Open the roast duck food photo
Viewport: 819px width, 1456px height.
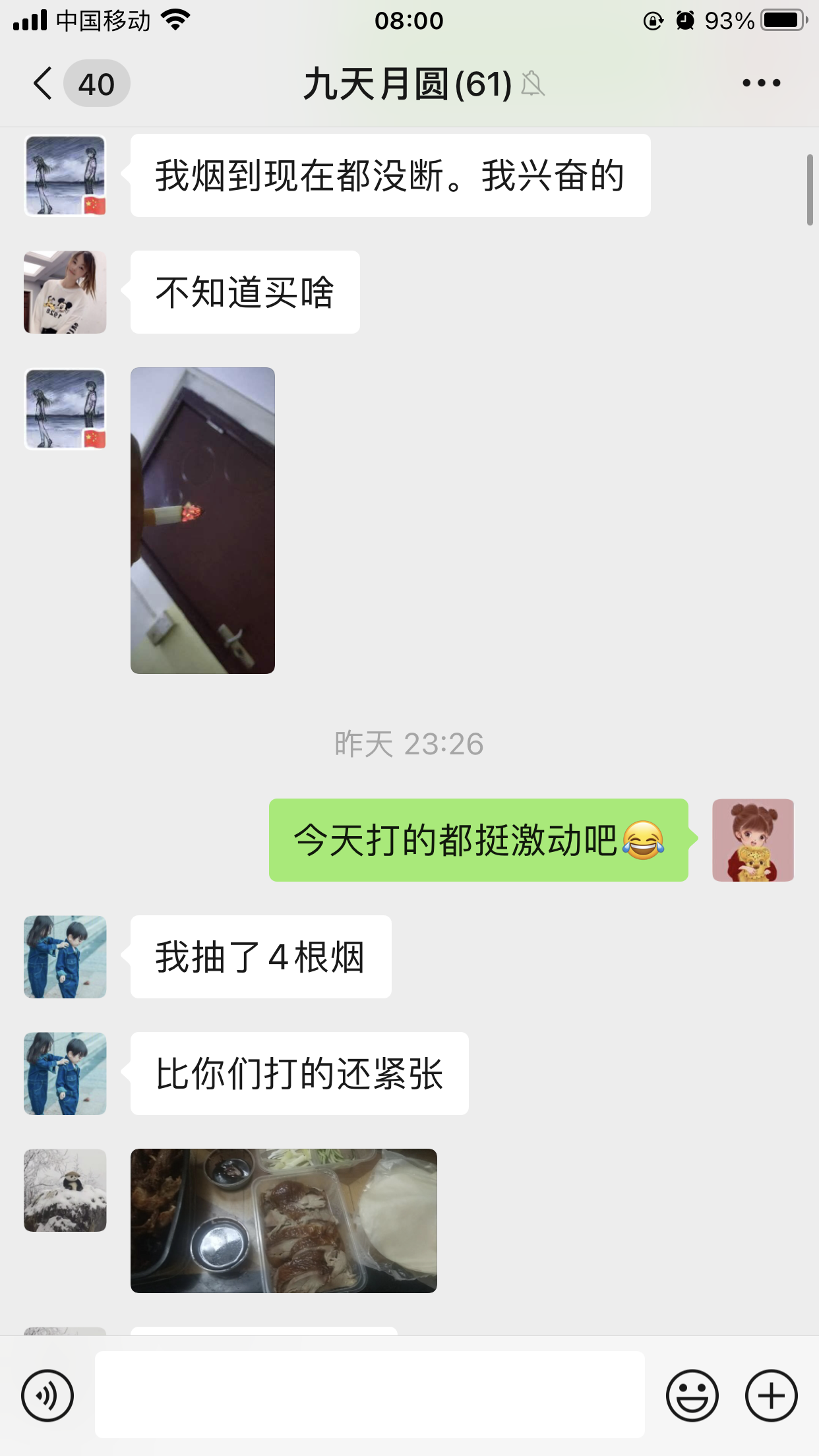point(284,1221)
